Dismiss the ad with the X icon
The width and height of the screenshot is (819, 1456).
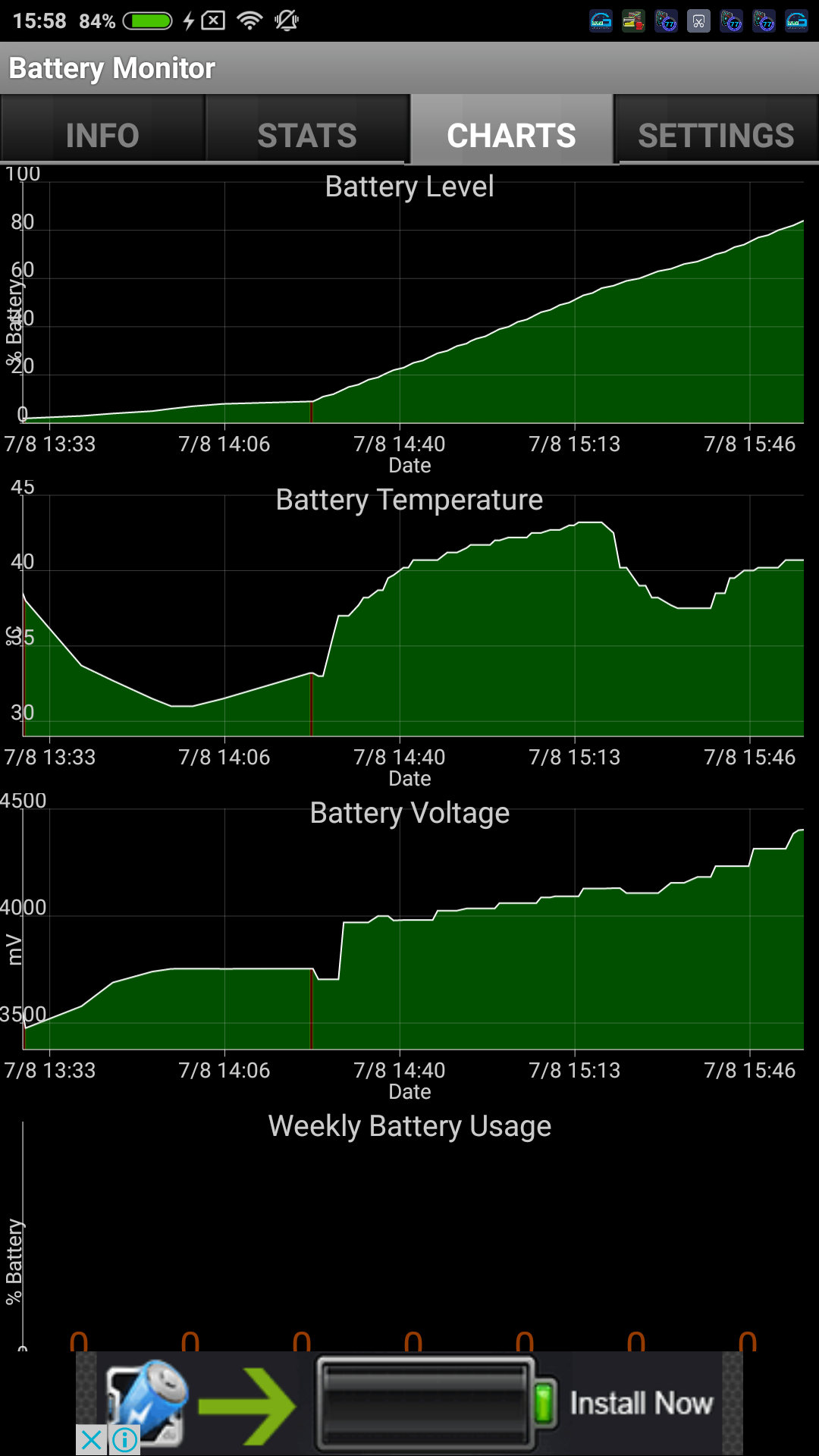coord(92,1439)
